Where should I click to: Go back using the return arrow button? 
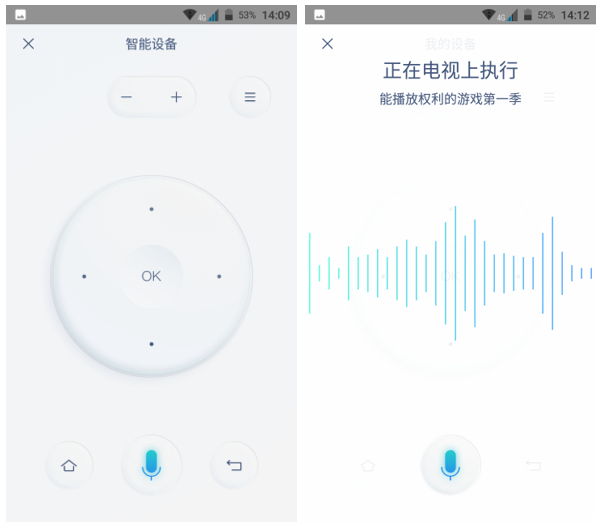pos(234,465)
